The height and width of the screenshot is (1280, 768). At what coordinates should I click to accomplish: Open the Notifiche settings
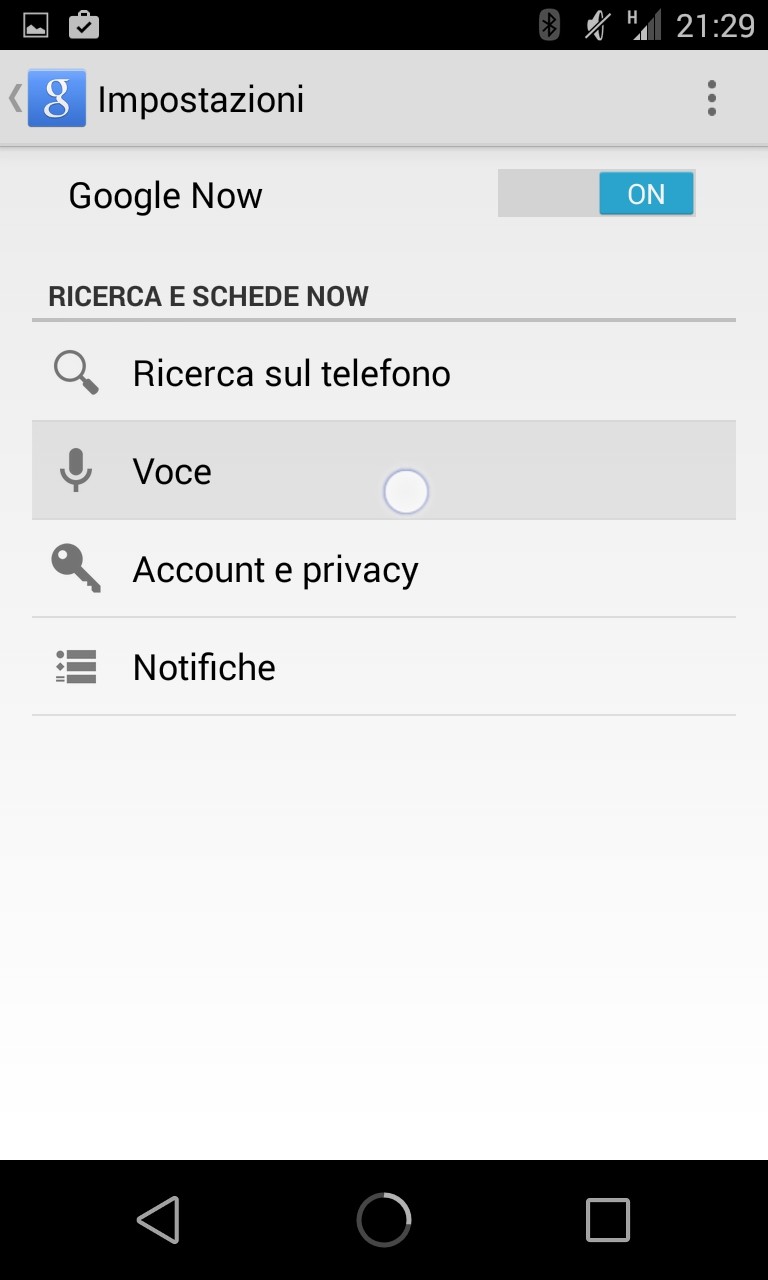click(384, 667)
